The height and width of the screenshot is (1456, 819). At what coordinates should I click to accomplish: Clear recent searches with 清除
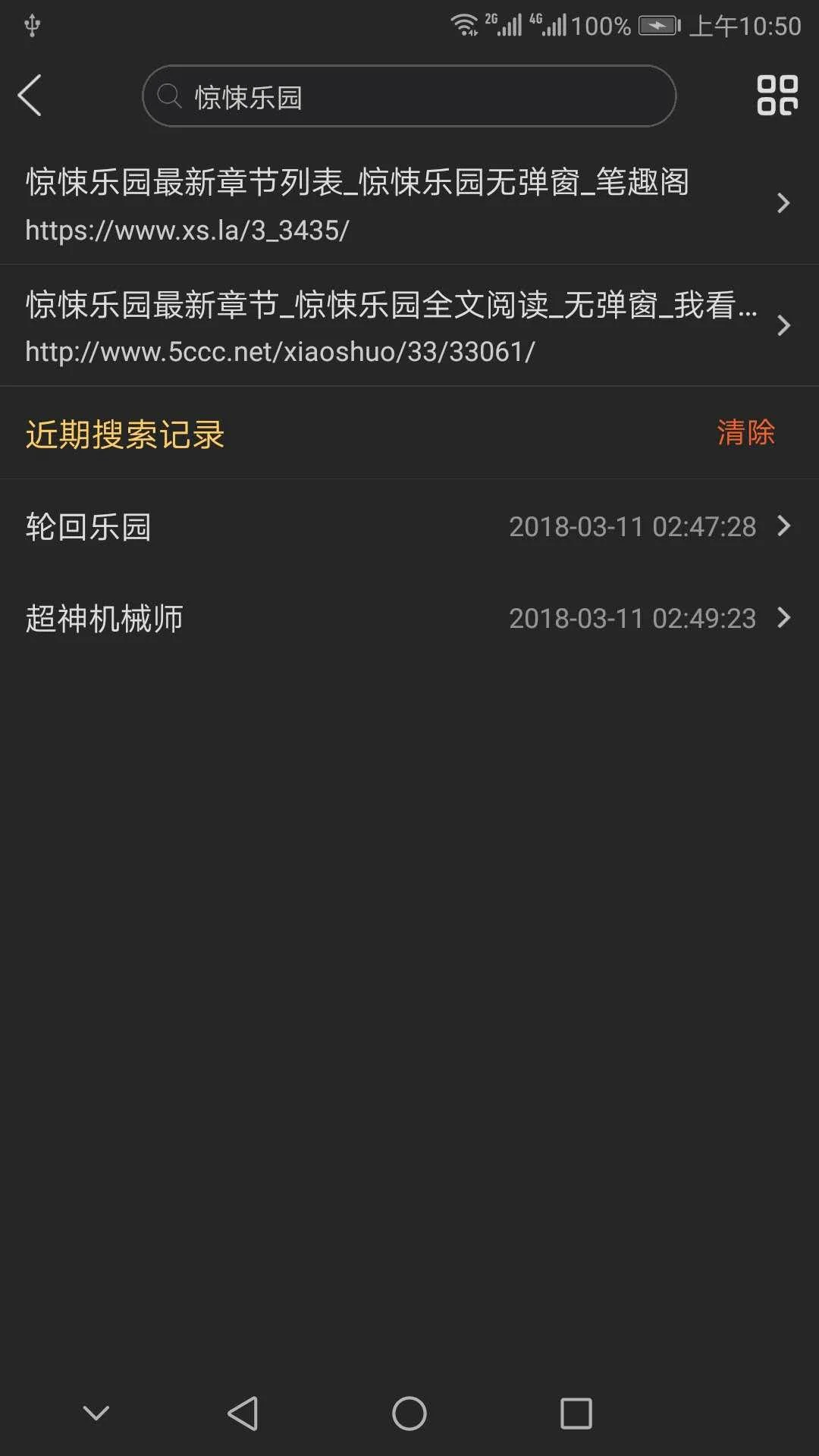(x=745, y=433)
